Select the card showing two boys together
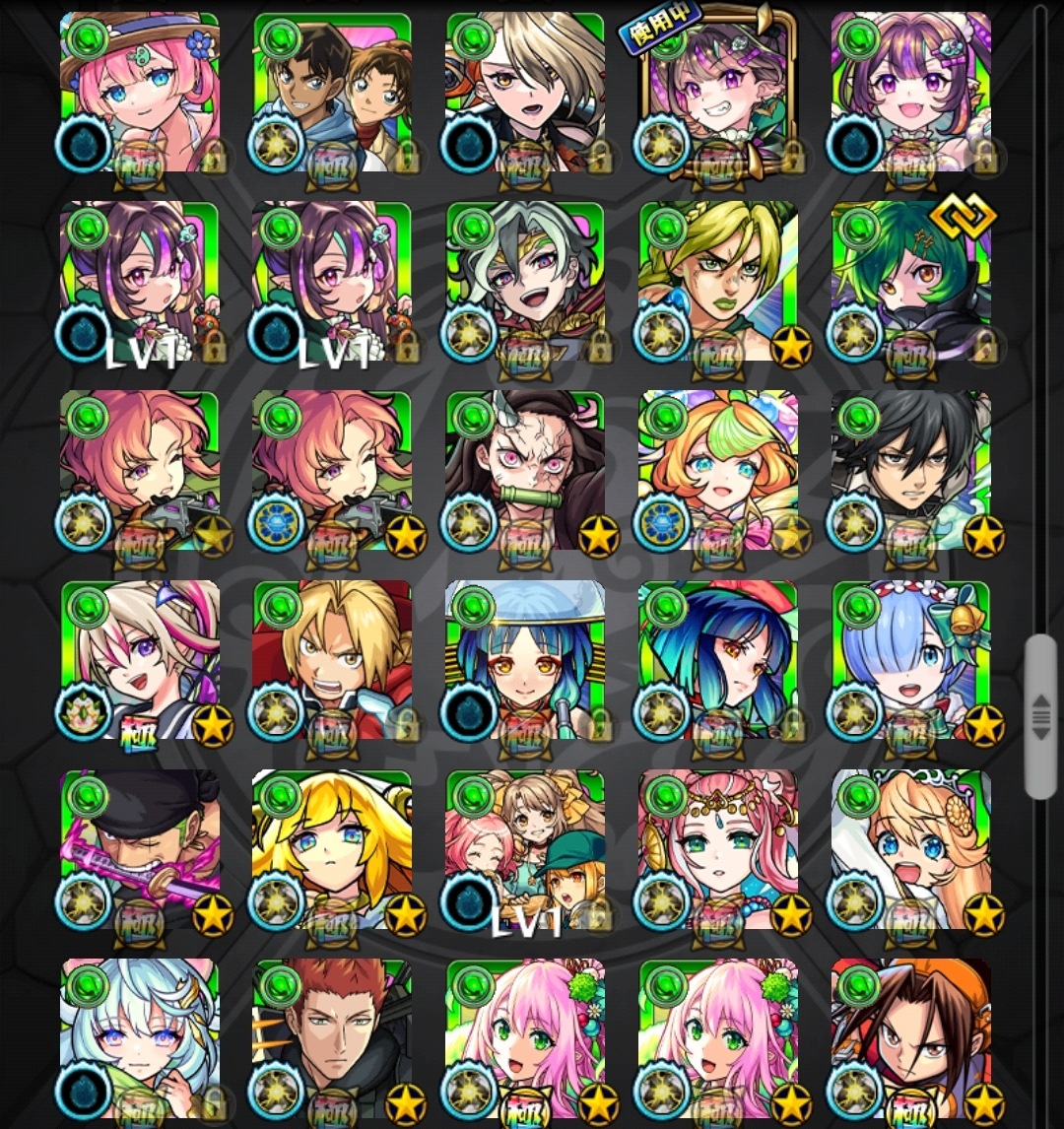This screenshot has height=1129, width=1064. coord(332,93)
